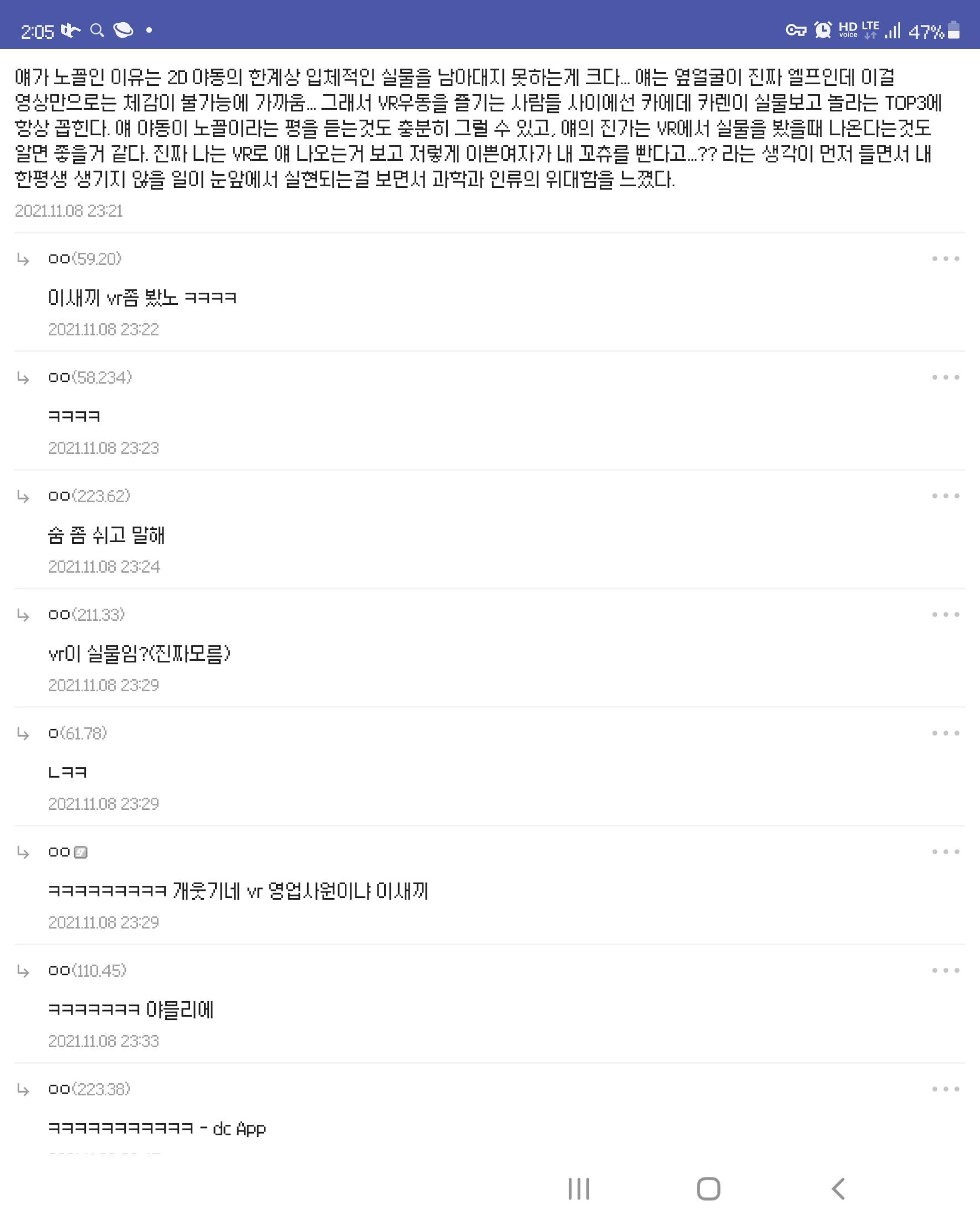Open more options for comment by ㅇㅇ(223.62)
The height and width of the screenshot is (1224, 980).
[946, 496]
